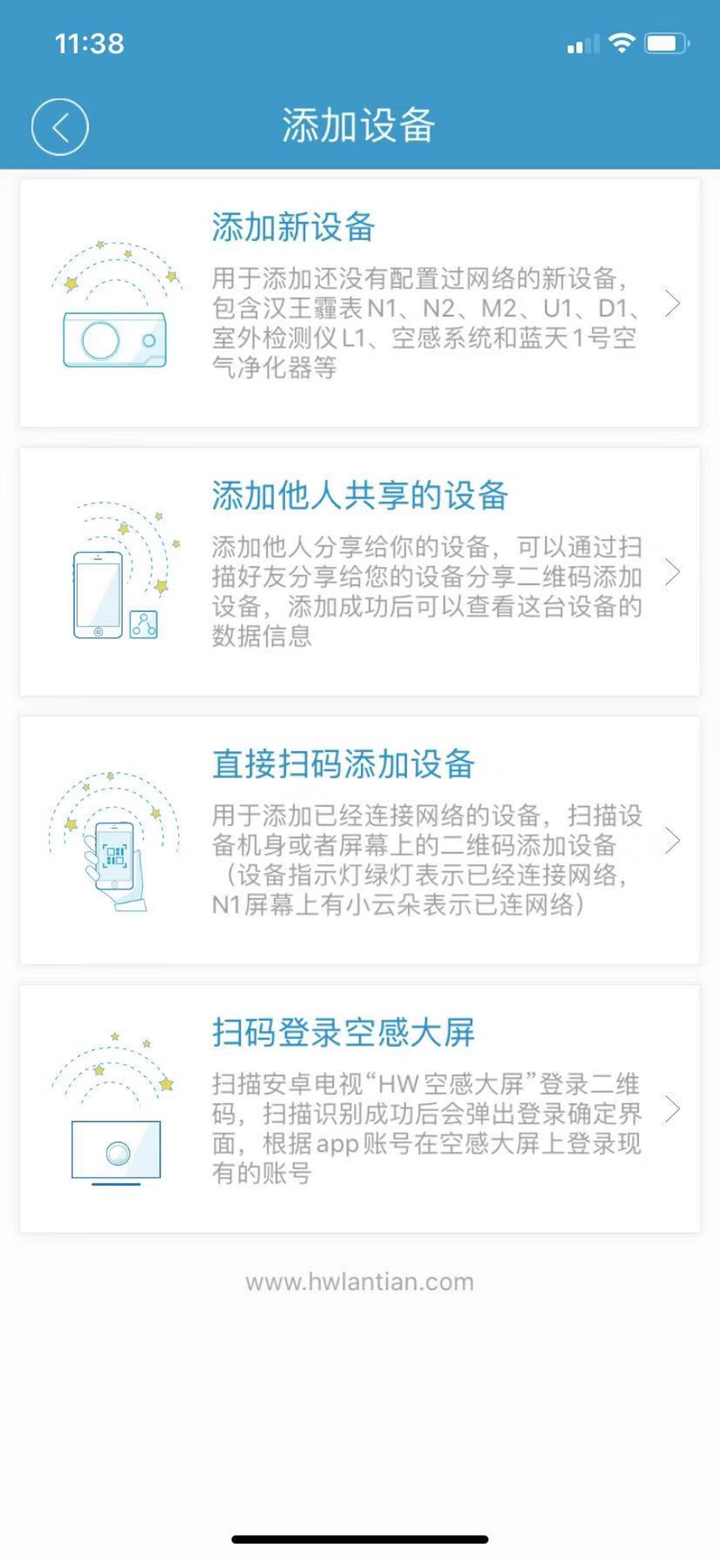Tap the 添加设备 title bar
720x1558 pixels.
point(360,126)
